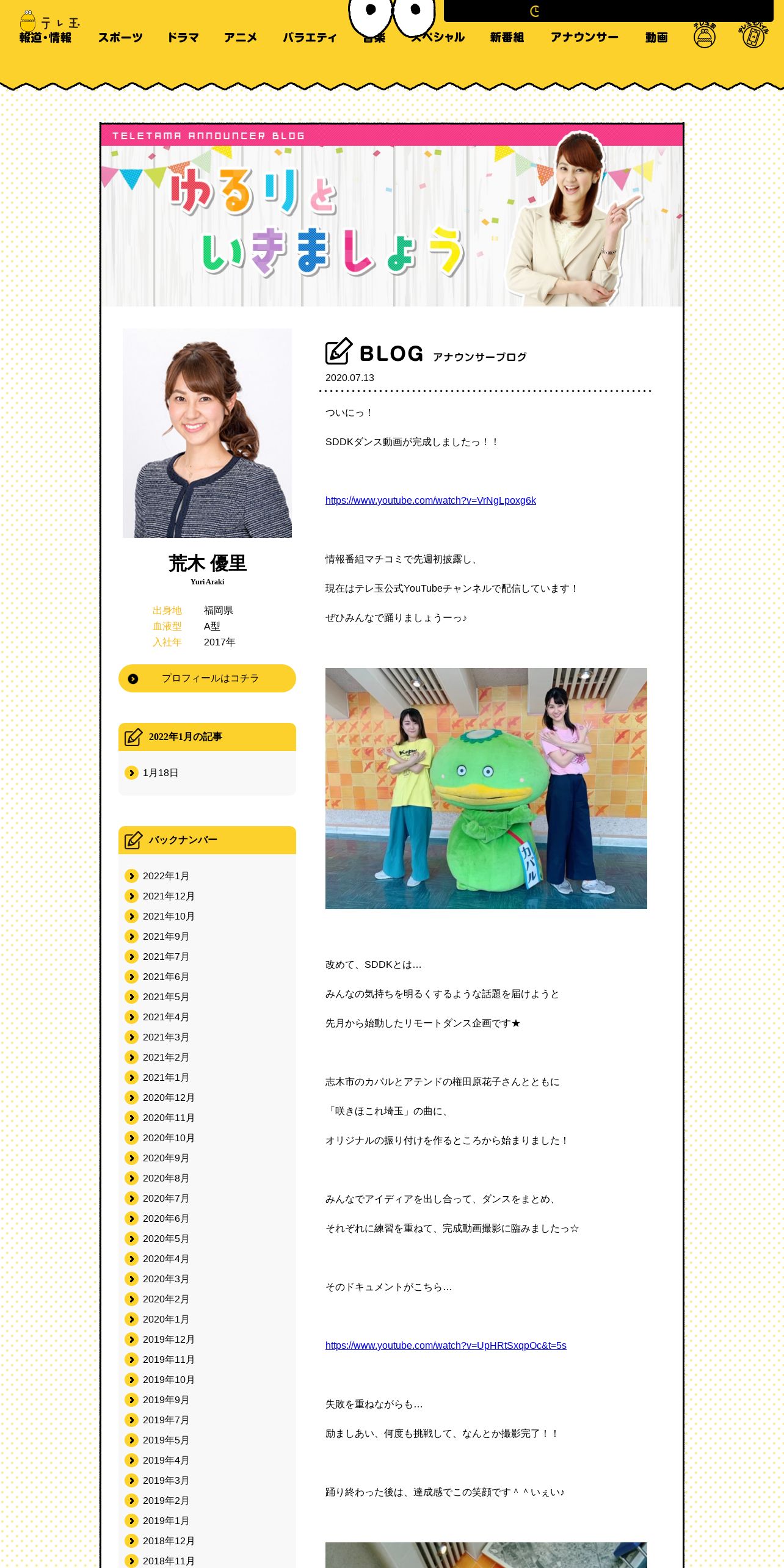
Task: Tap the プロフィールはコチラ button
Action: pos(207,678)
